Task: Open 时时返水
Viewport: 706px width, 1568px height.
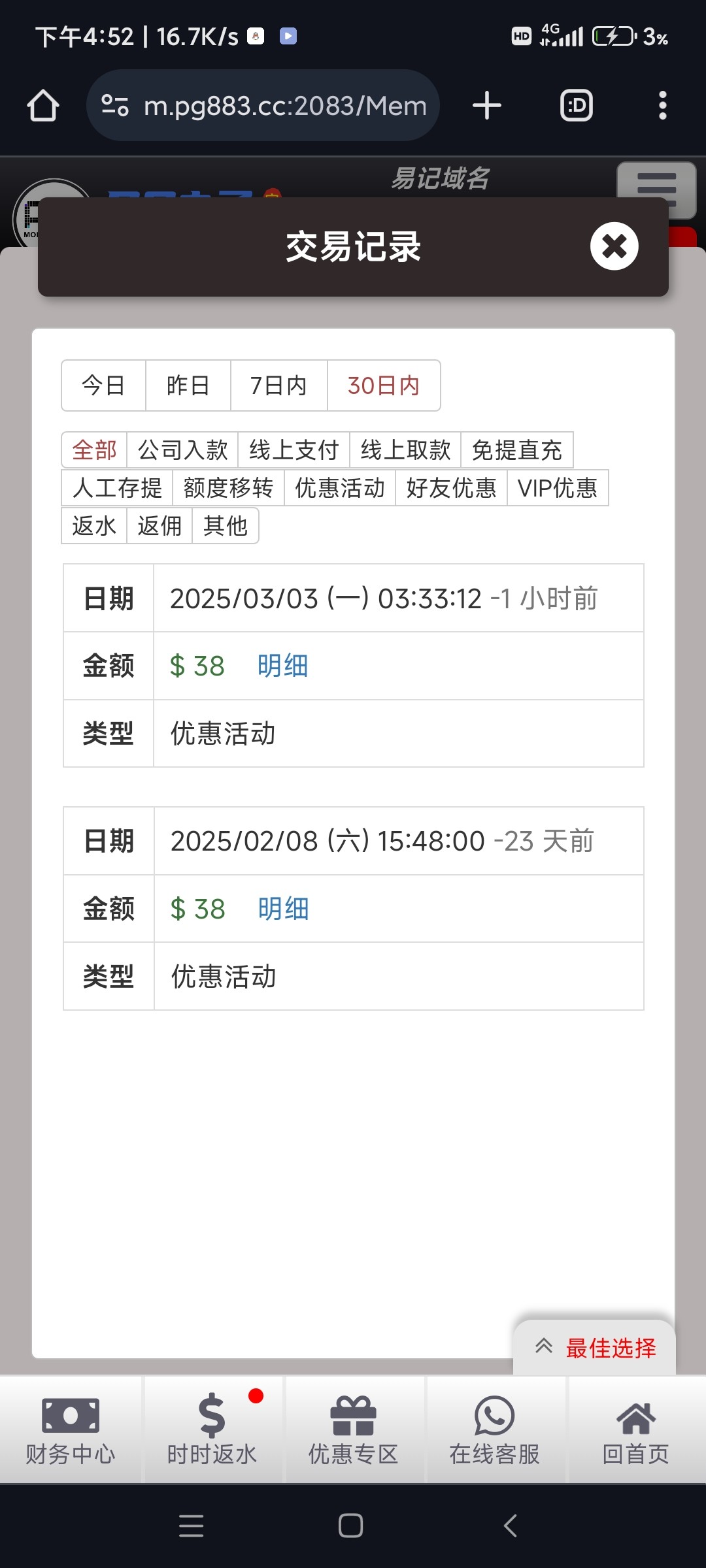Action: 212,1429
